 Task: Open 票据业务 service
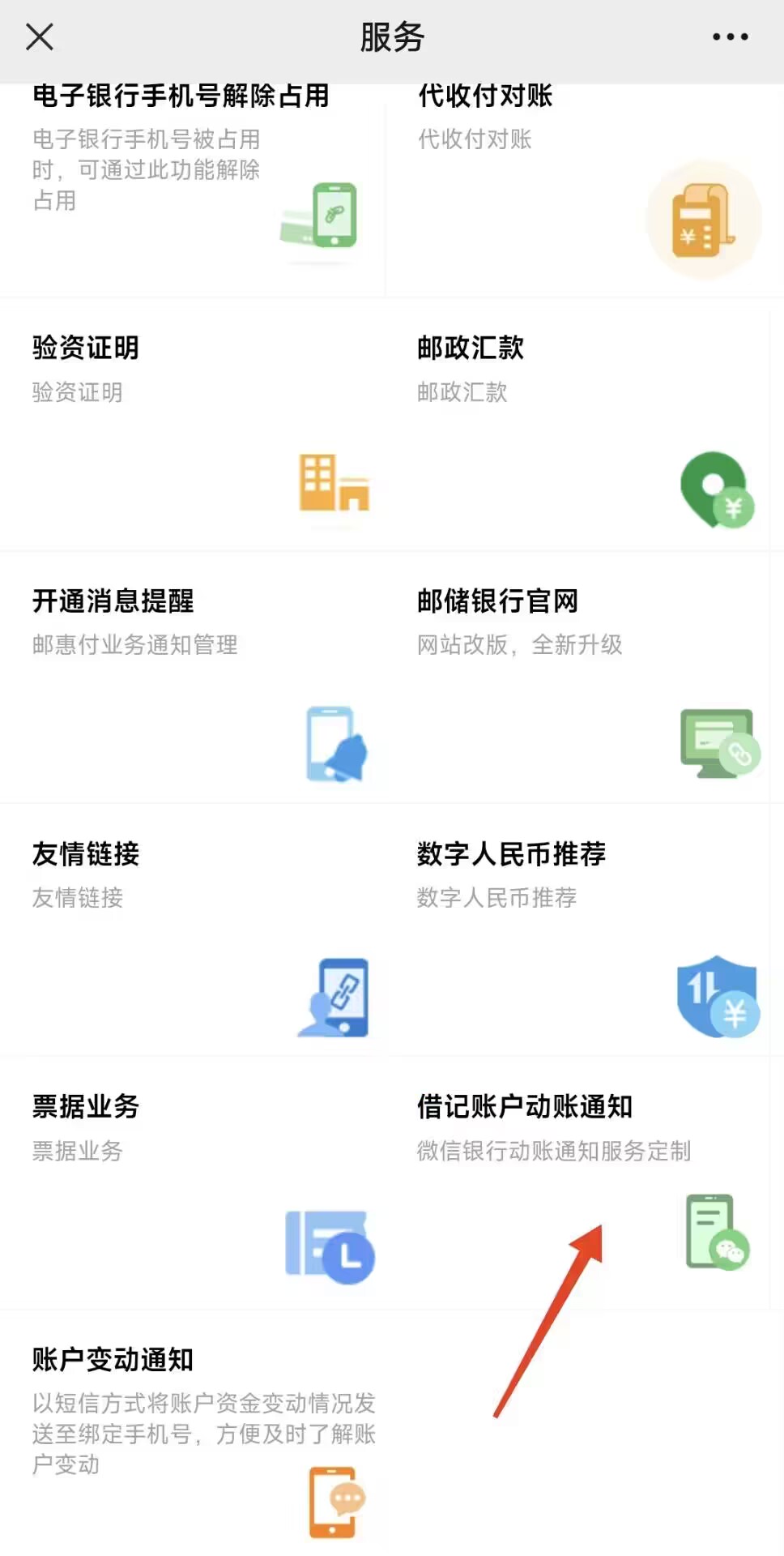coord(193,1183)
